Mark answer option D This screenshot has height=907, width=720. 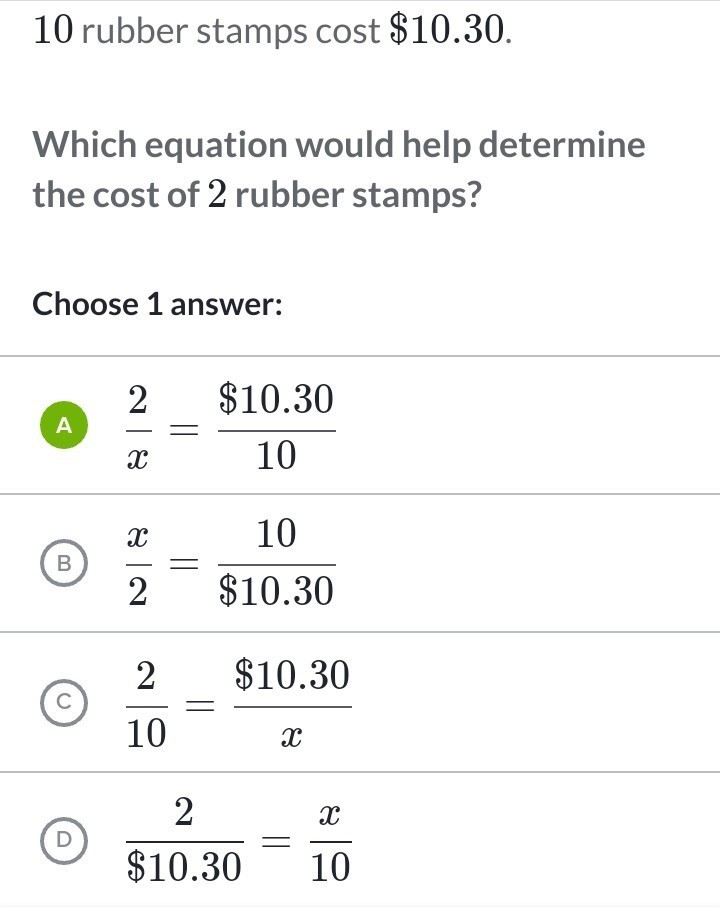click(64, 838)
